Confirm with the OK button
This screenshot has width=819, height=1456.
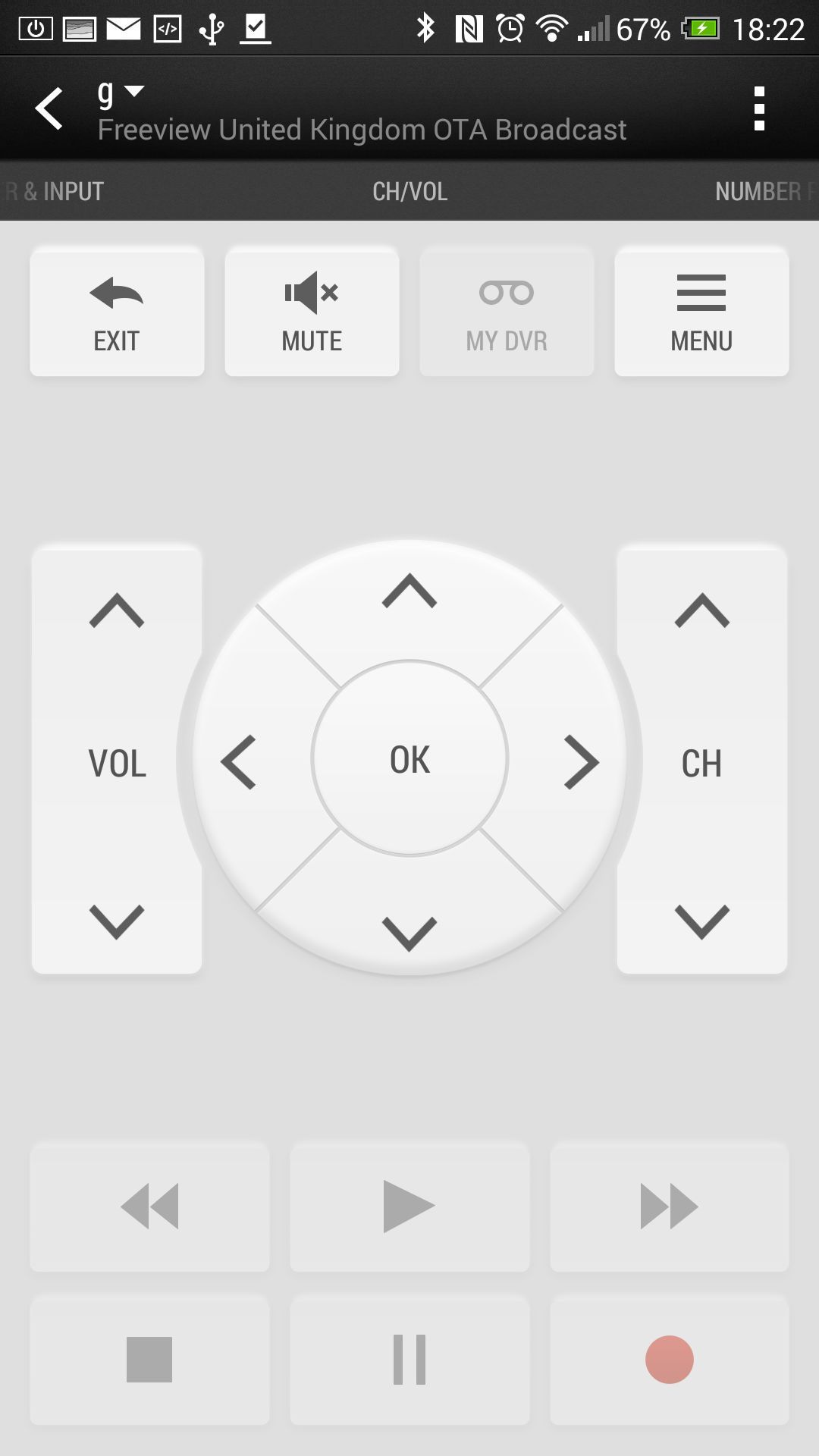click(409, 759)
